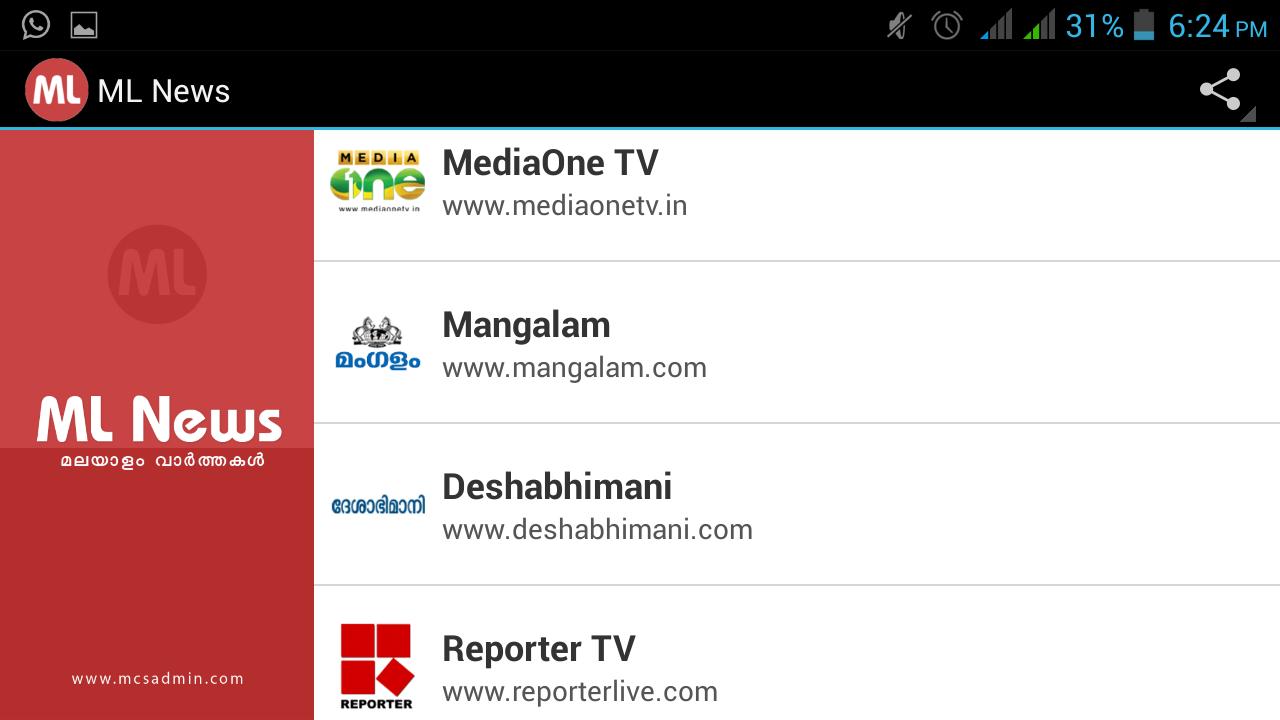Choose Reporter TV from the list

click(796, 668)
